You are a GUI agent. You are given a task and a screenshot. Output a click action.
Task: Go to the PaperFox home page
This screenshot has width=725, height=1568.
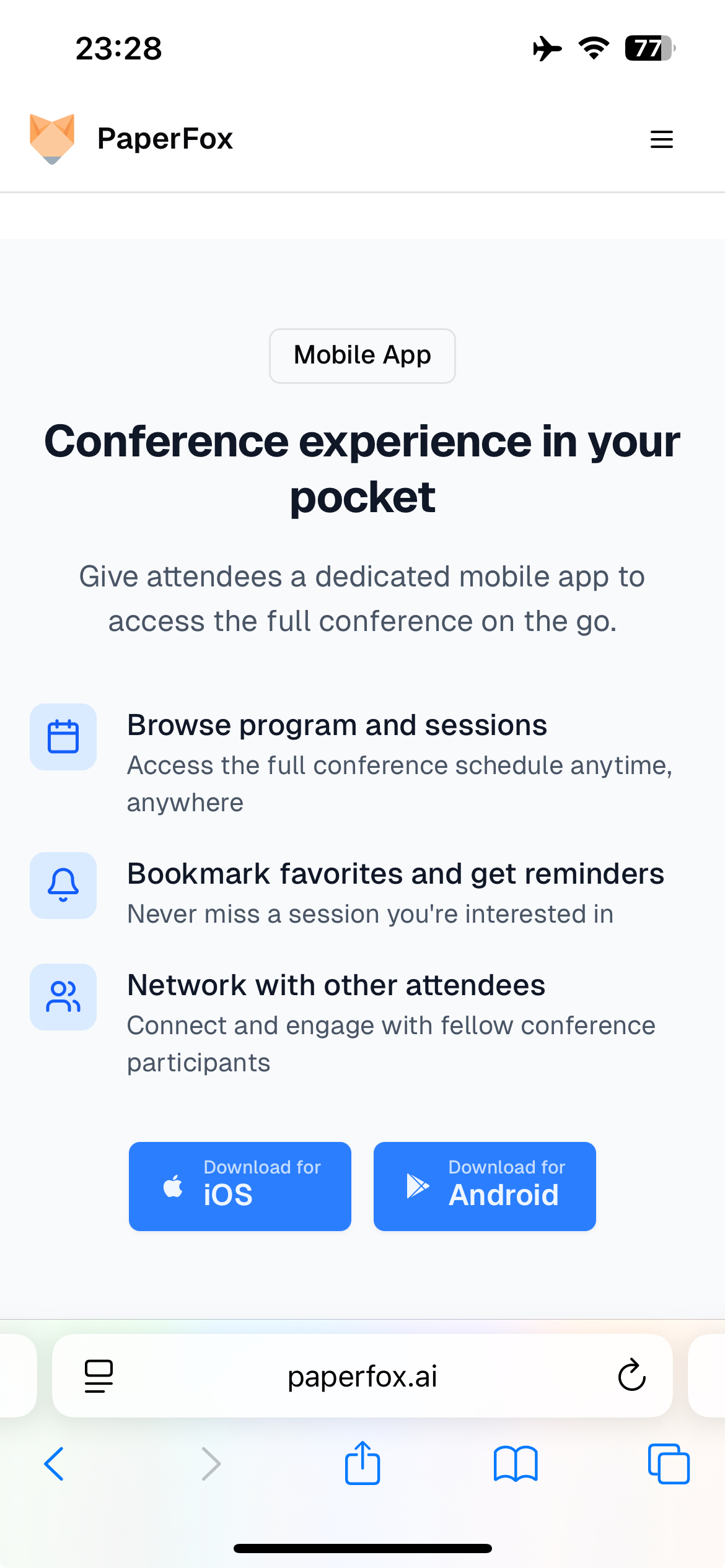coord(131,139)
